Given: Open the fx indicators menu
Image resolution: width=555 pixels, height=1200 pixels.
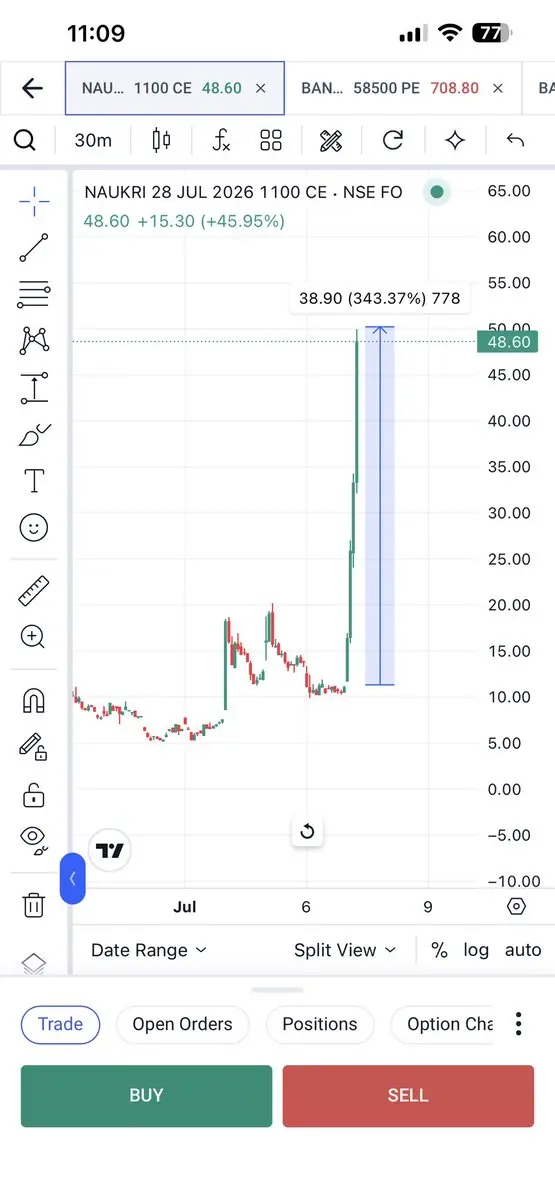Looking at the screenshot, I should (x=221, y=140).
